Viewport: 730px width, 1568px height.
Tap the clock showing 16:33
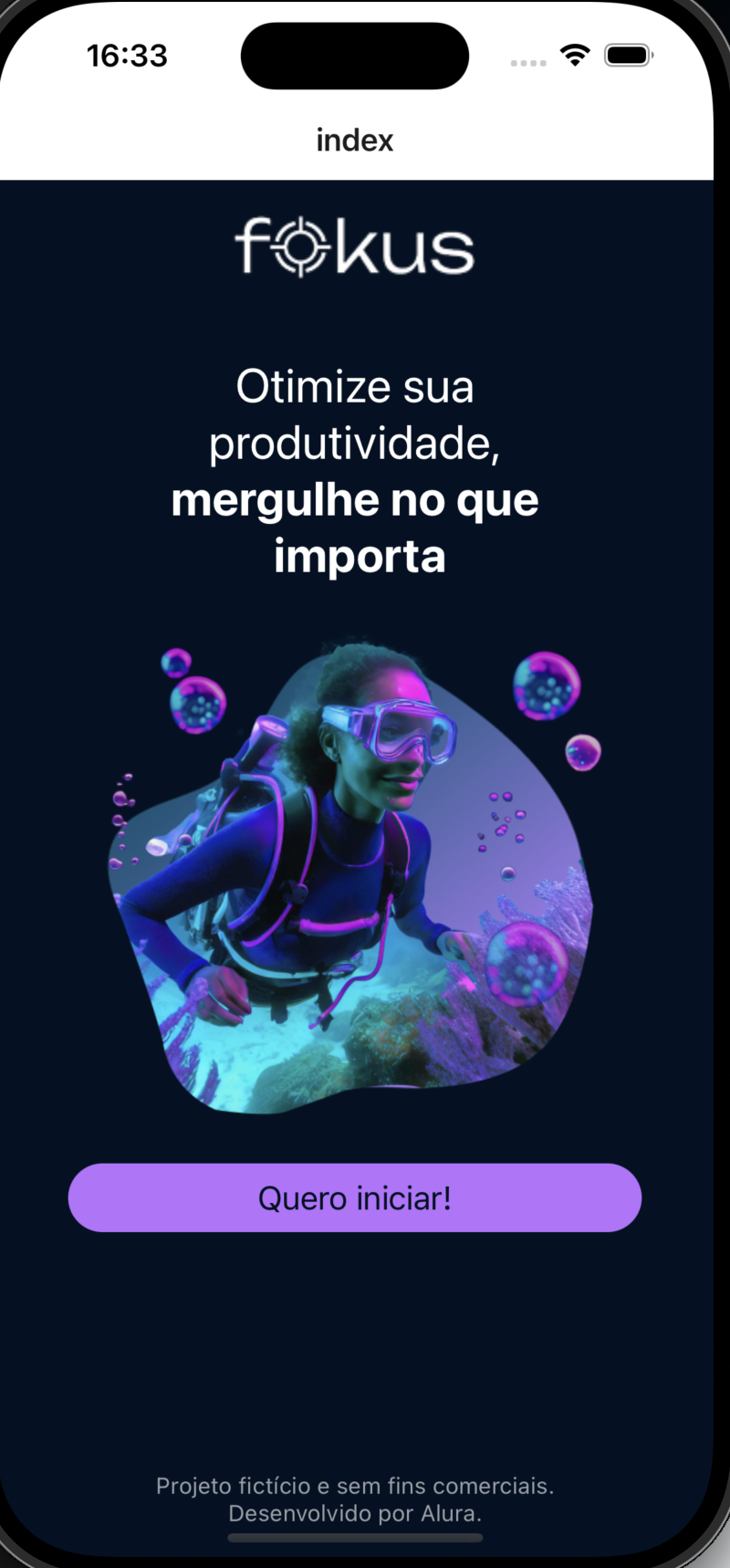coord(126,55)
